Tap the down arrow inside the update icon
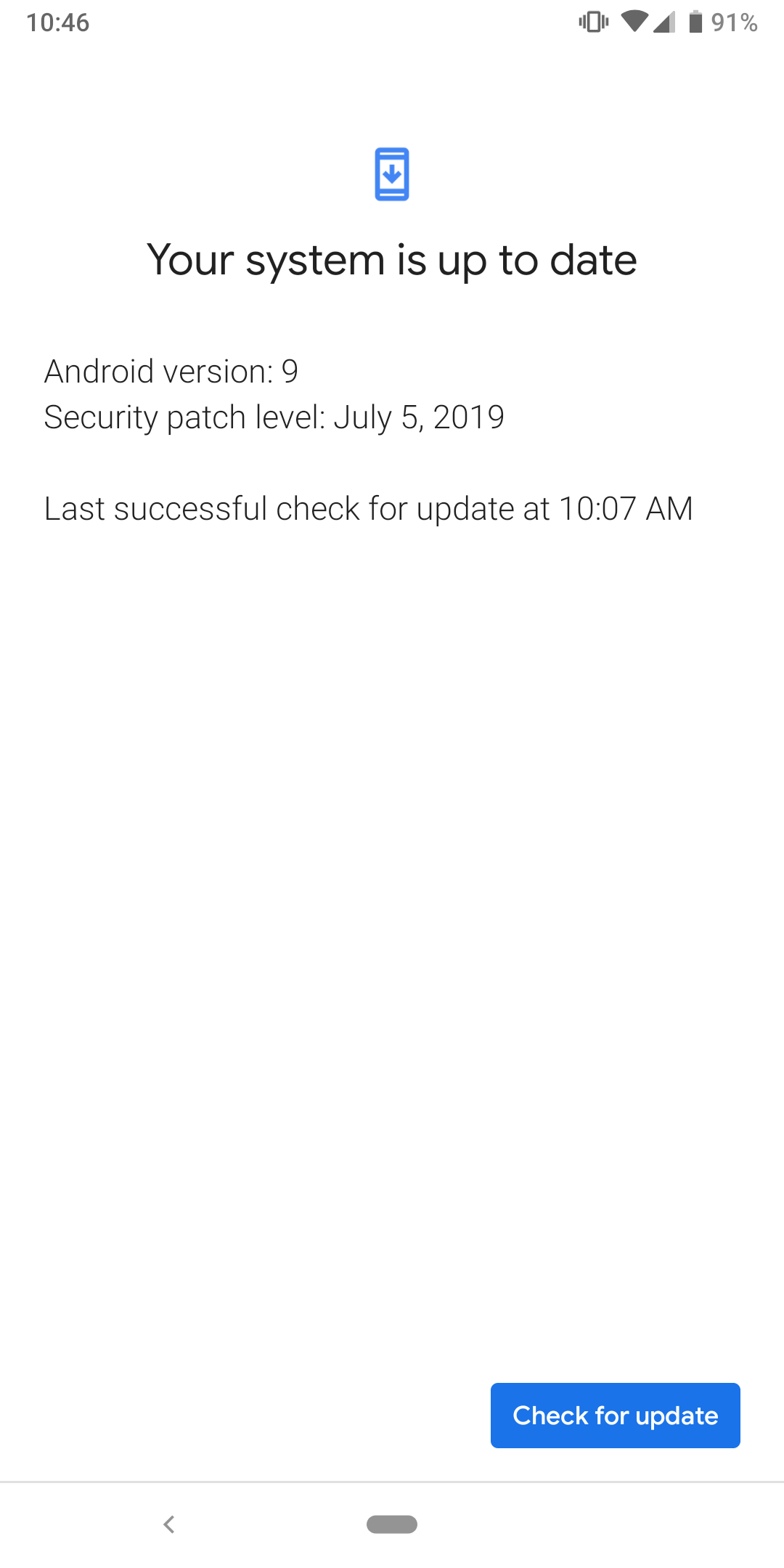784x1568 pixels. (x=391, y=174)
